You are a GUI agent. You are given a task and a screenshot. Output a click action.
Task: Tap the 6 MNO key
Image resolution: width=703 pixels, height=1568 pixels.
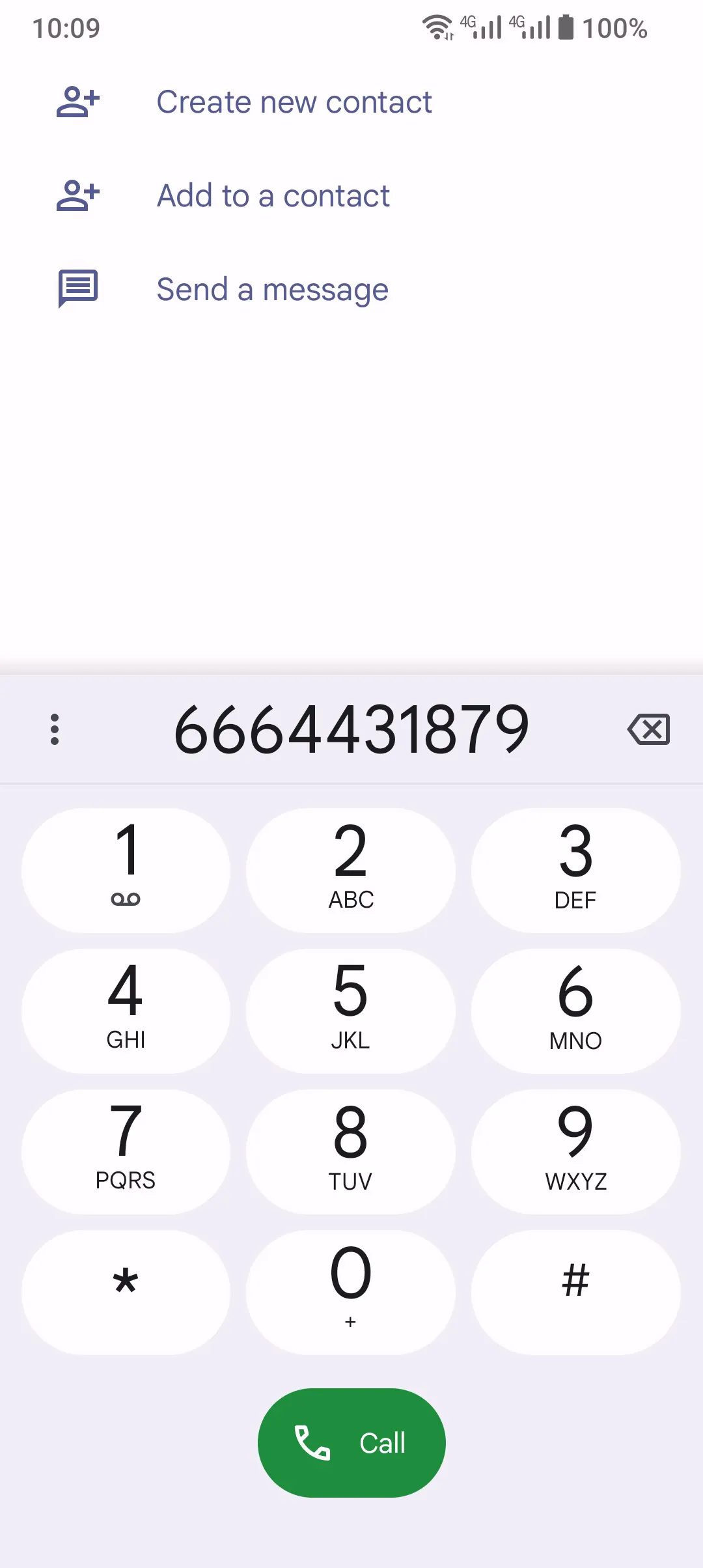coord(575,1011)
